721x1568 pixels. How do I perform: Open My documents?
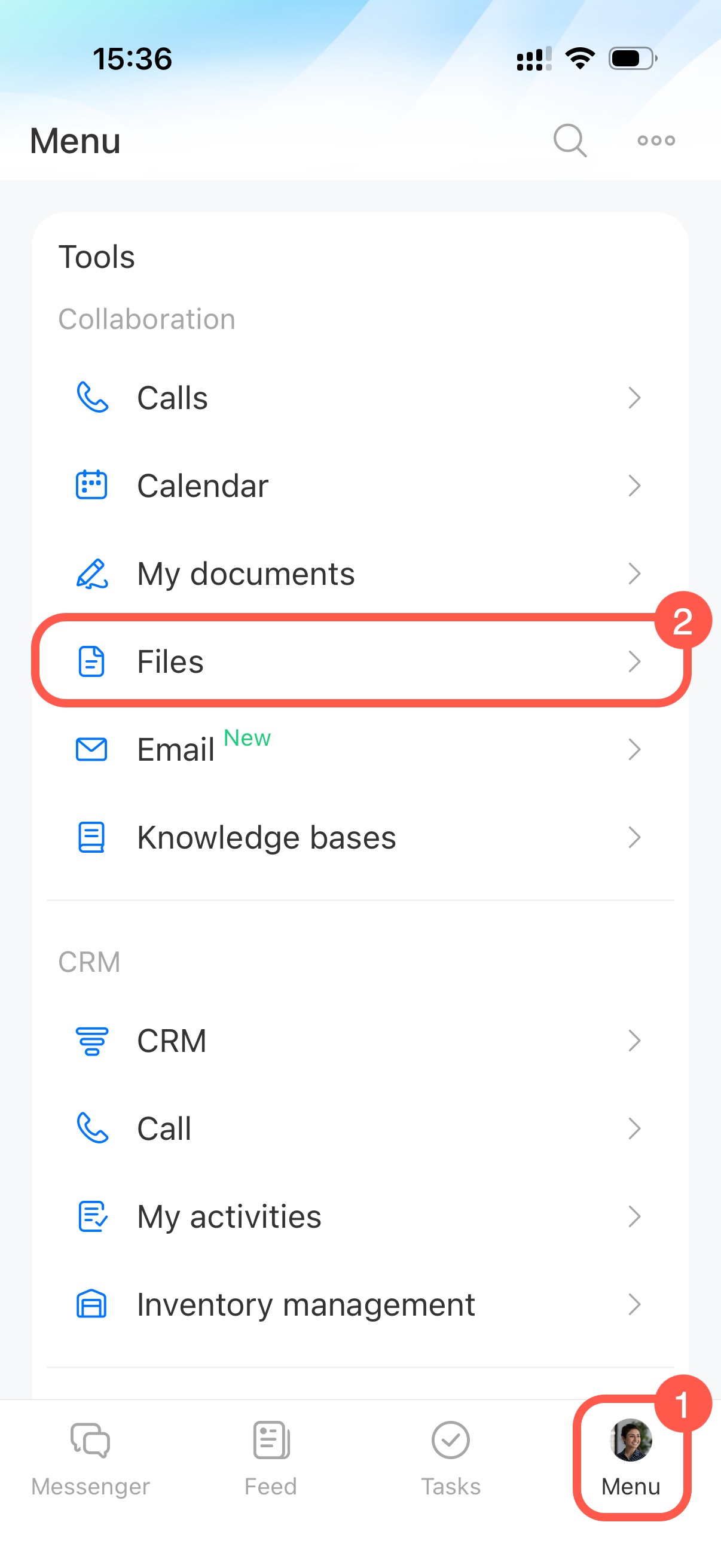pos(359,573)
